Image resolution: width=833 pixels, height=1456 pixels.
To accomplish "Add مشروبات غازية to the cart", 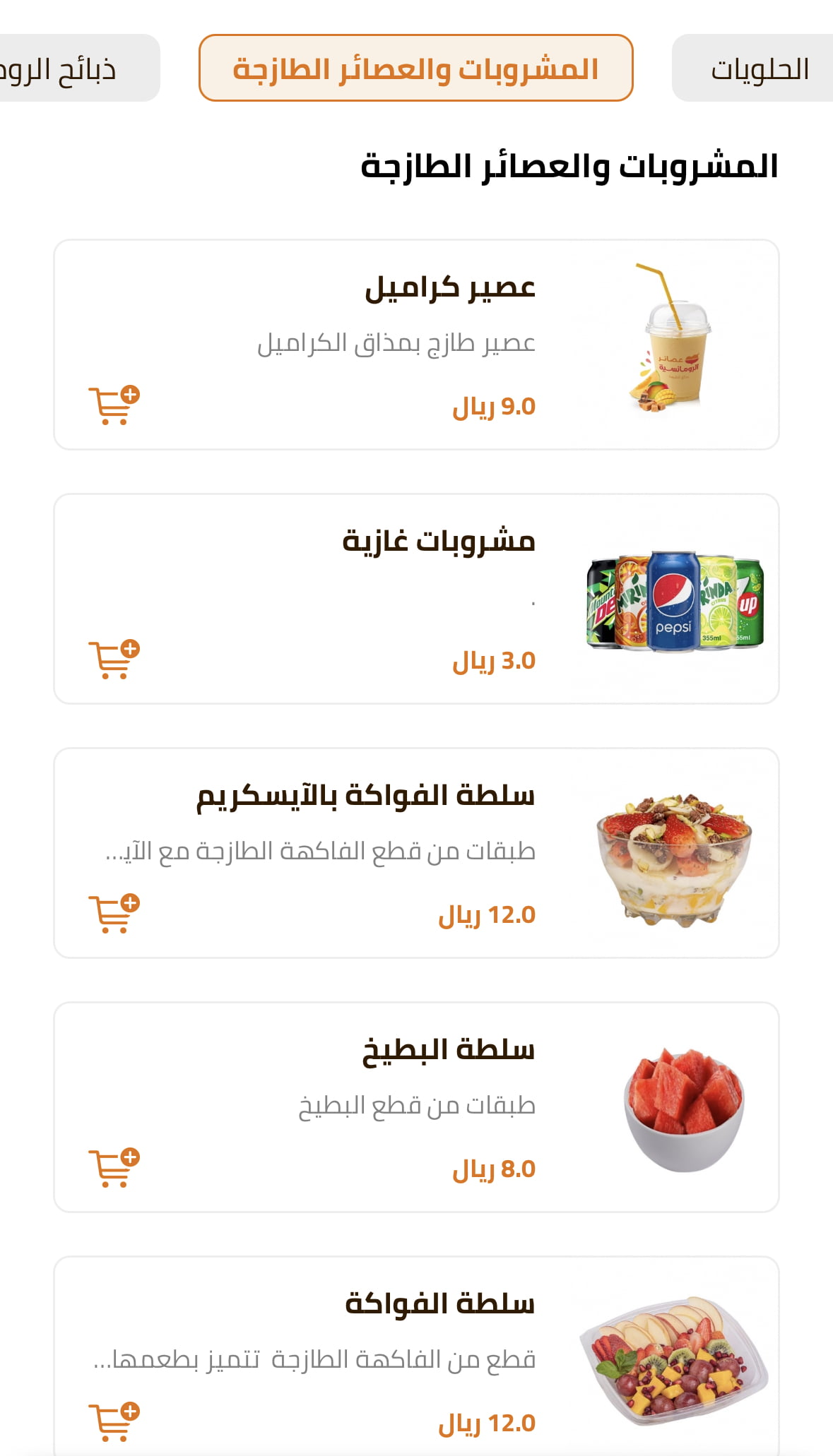I will click(x=114, y=660).
